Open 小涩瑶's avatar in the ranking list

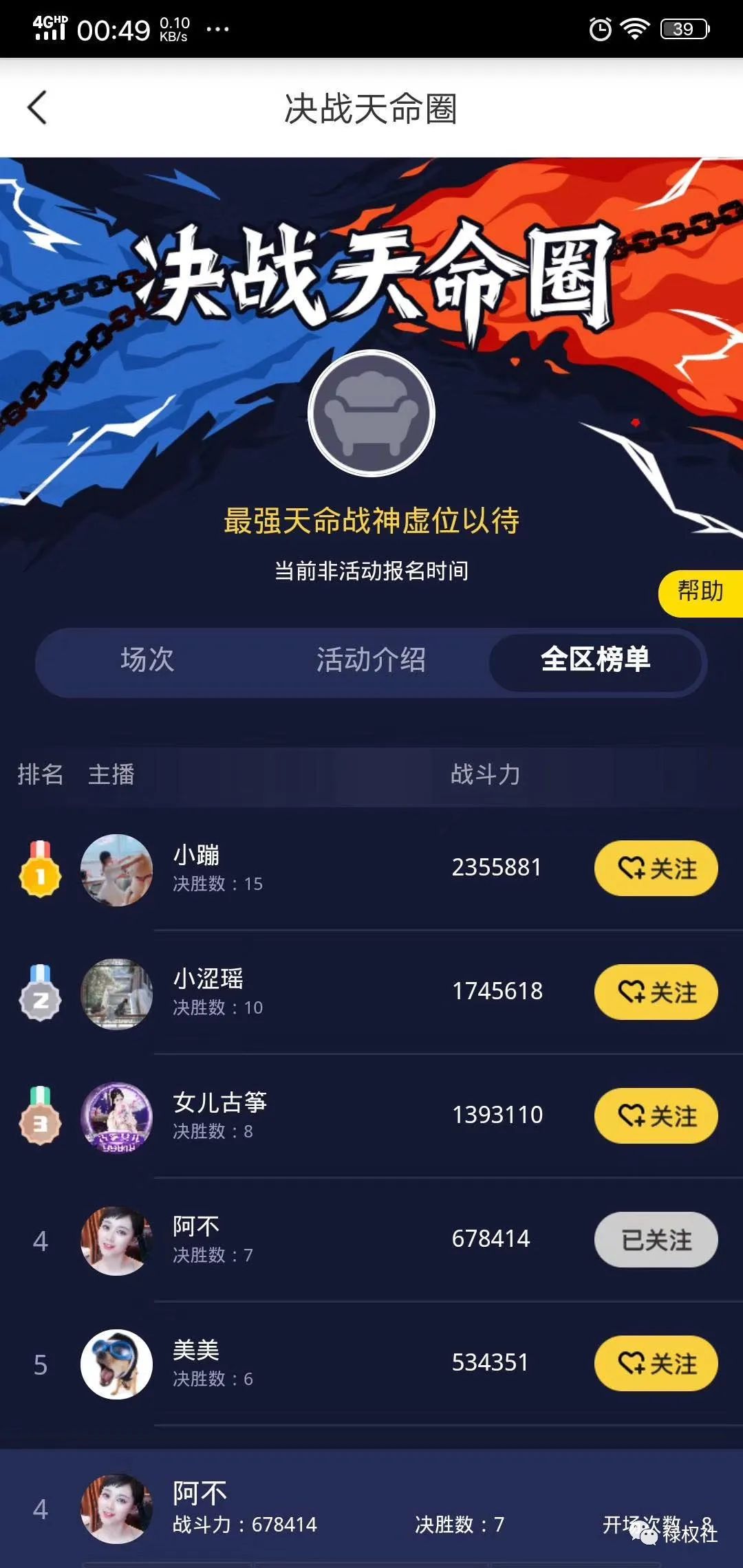(116, 994)
